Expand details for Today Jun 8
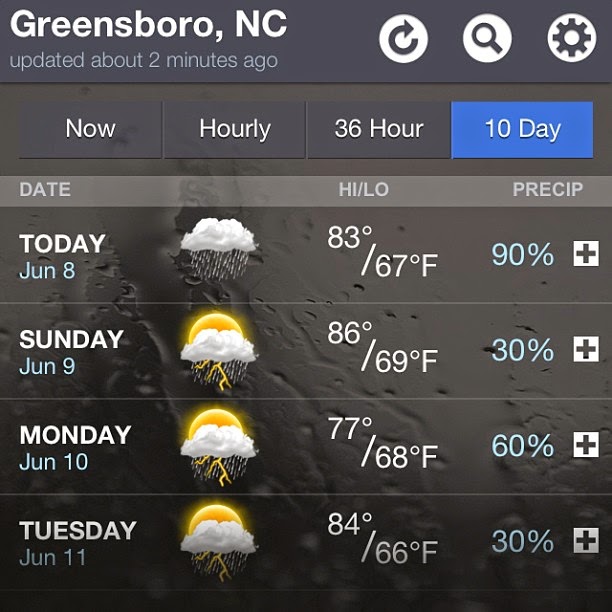The width and height of the screenshot is (612, 612). 586,254
